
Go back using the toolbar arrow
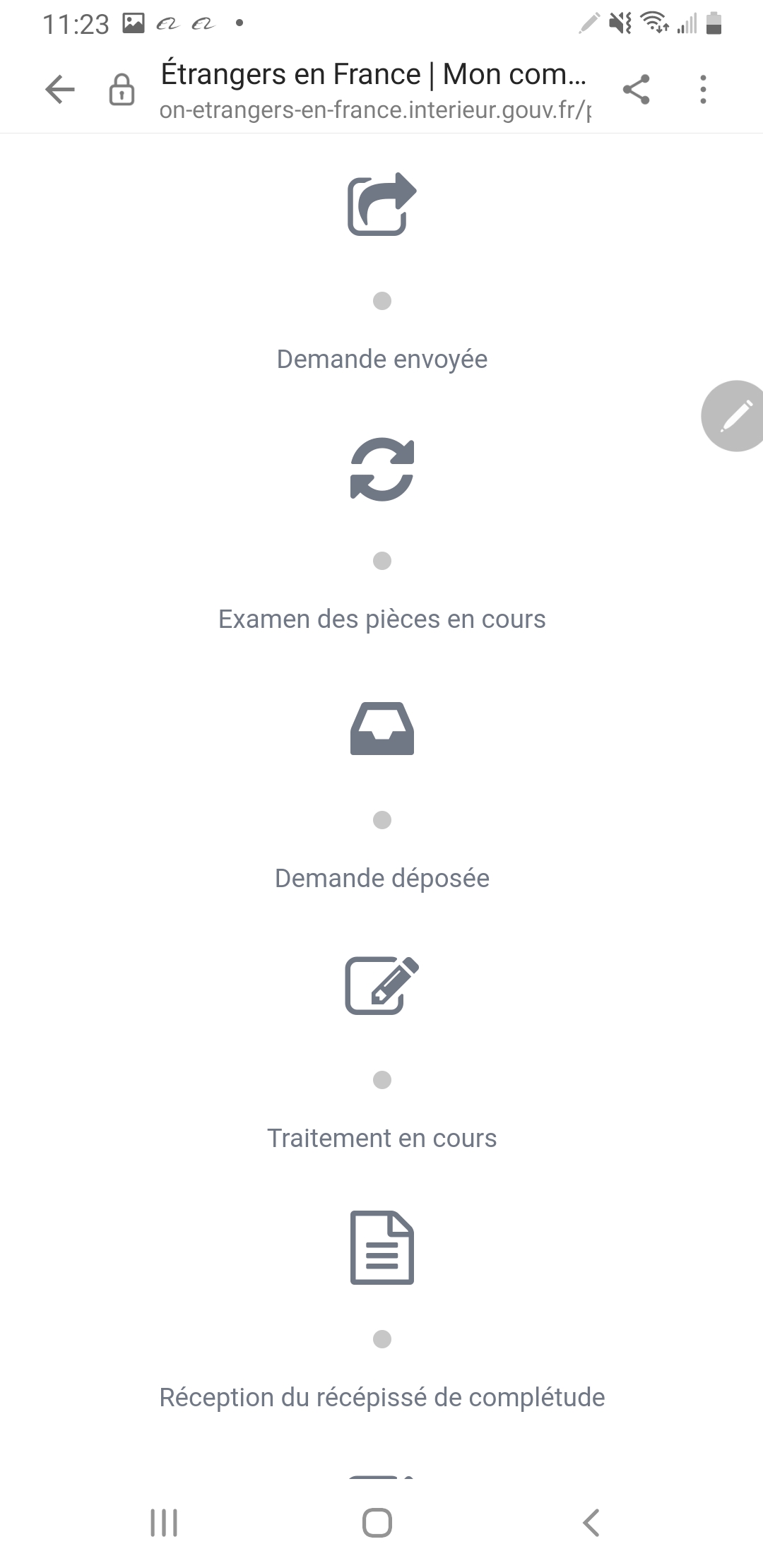[60, 90]
